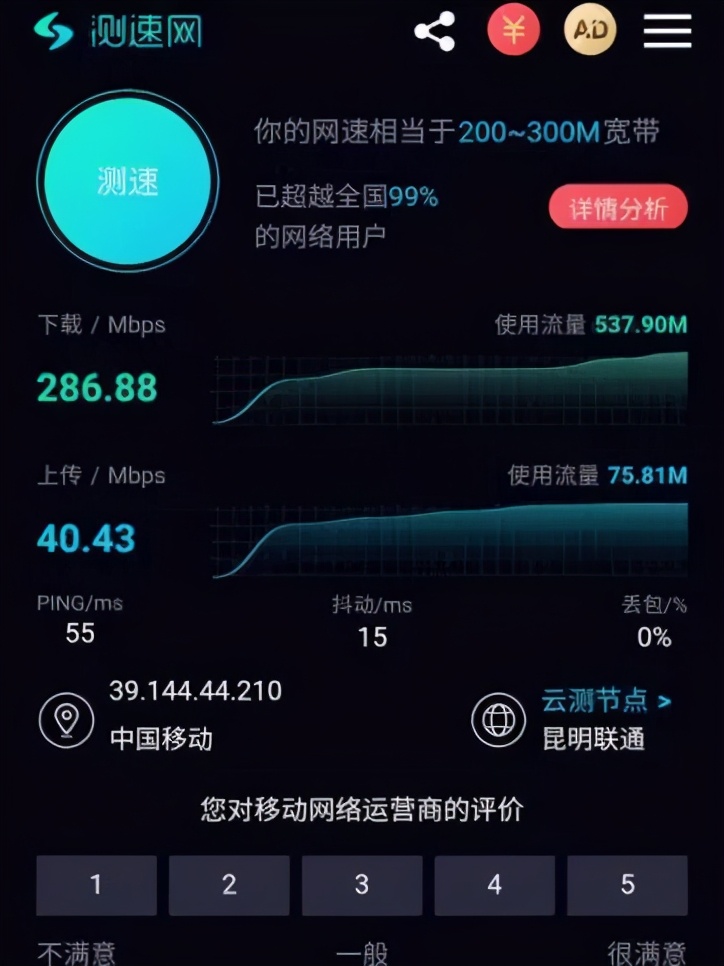Select rating 5 under 很满意
The height and width of the screenshot is (966, 724).
[627, 885]
